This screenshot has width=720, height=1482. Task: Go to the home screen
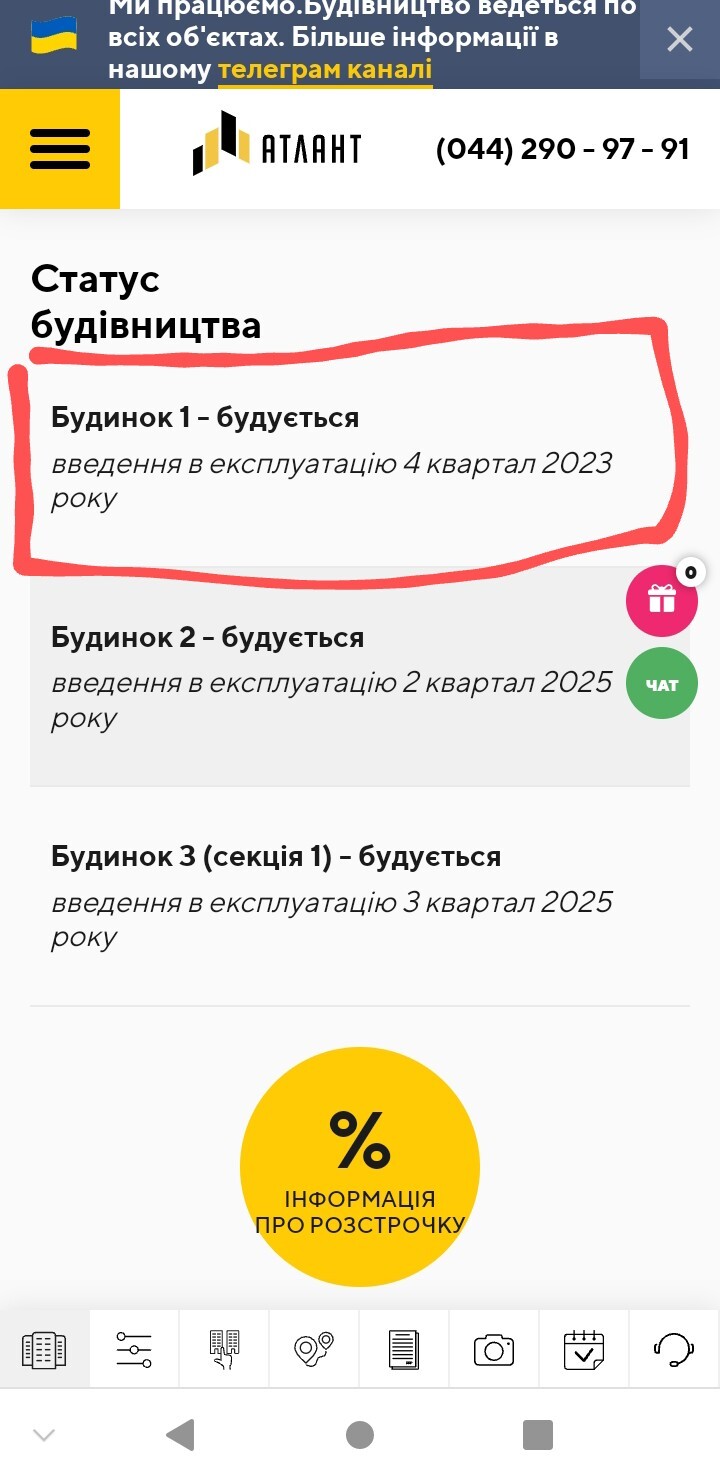click(360, 1435)
